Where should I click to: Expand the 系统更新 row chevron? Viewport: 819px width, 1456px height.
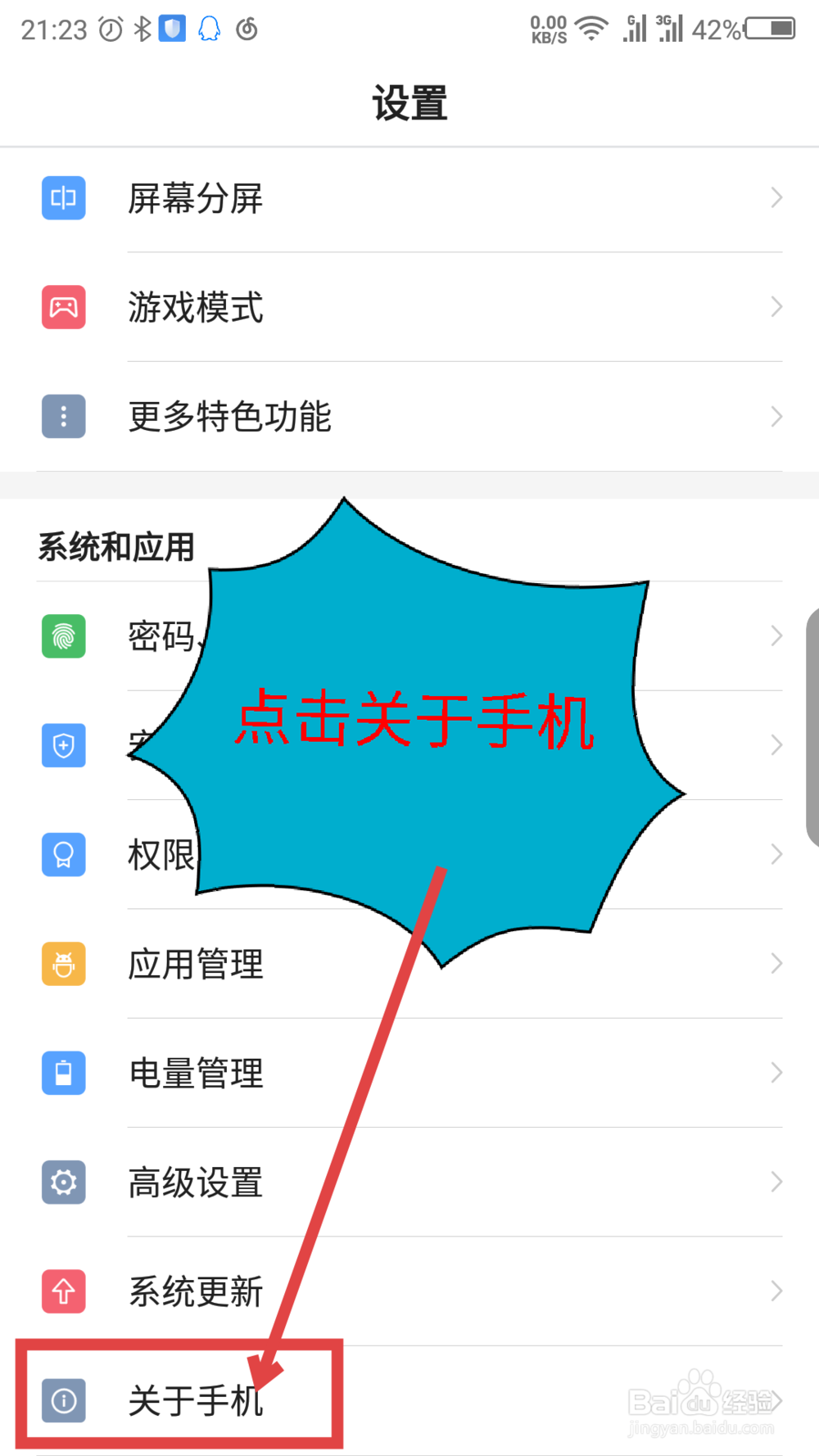coord(776,1291)
